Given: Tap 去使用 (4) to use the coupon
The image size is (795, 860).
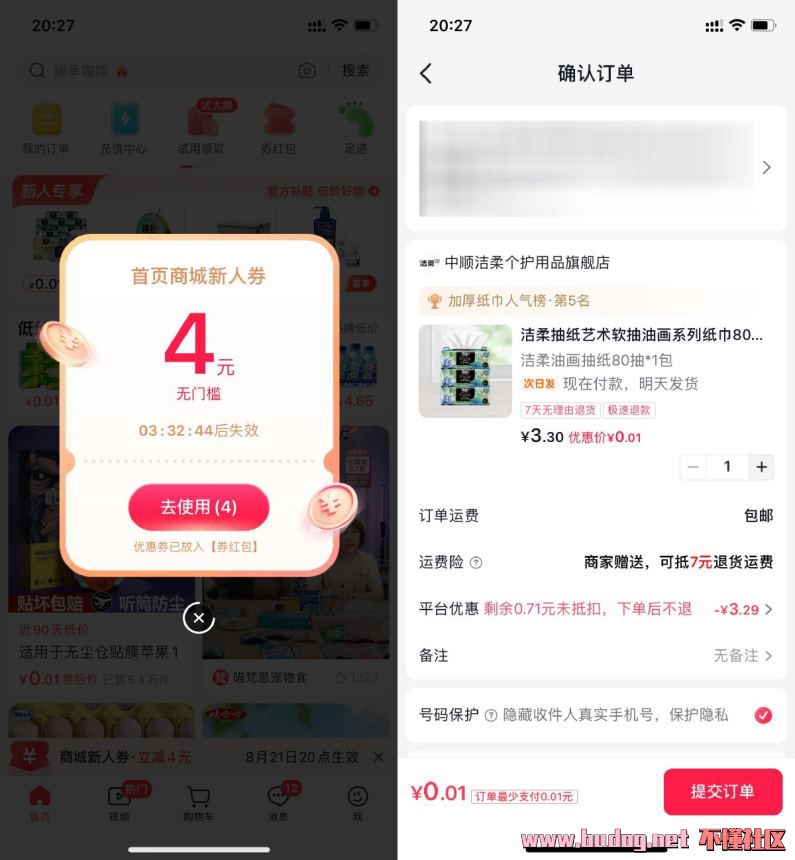Looking at the screenshot, I should point(198,507).
